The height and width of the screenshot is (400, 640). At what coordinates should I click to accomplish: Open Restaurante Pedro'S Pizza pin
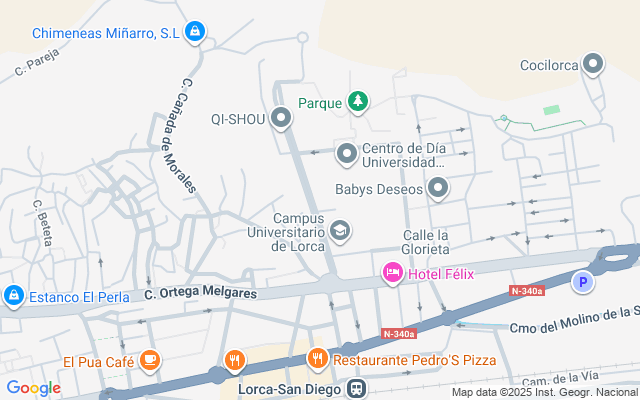[x=318, y=359]
